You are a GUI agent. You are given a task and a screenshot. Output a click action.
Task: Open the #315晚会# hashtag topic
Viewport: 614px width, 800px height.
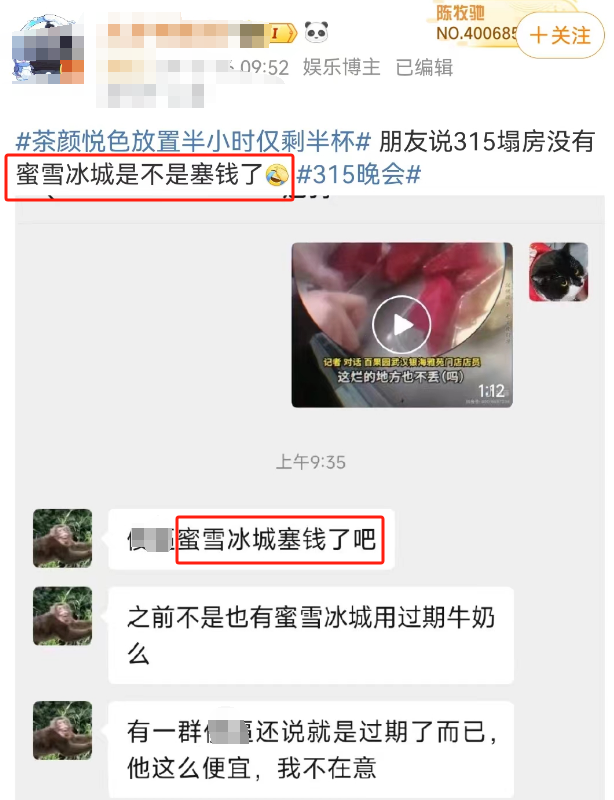tap(356, 175)
